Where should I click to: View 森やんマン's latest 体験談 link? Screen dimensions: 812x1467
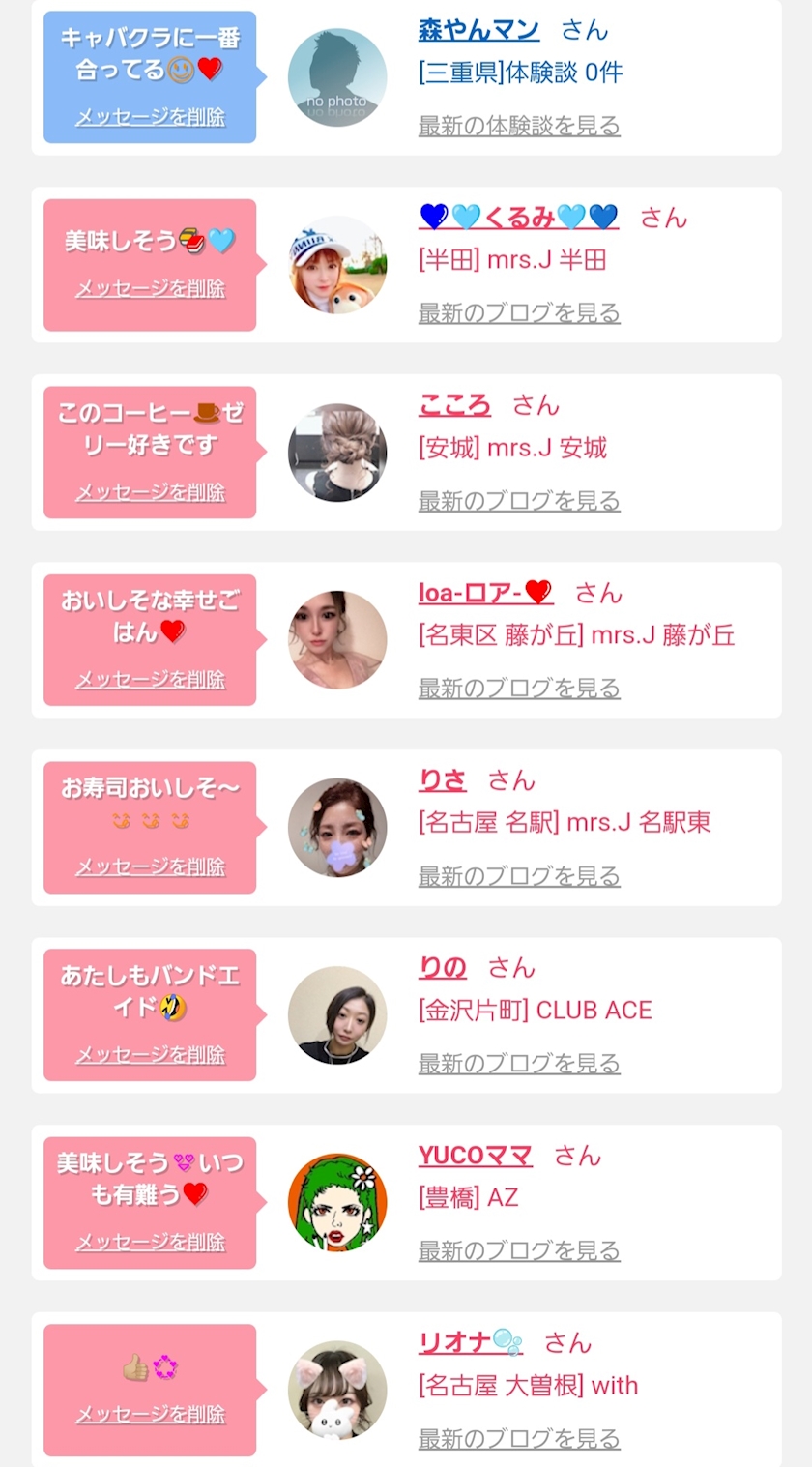pyautogui.click(x=519, y=126)
